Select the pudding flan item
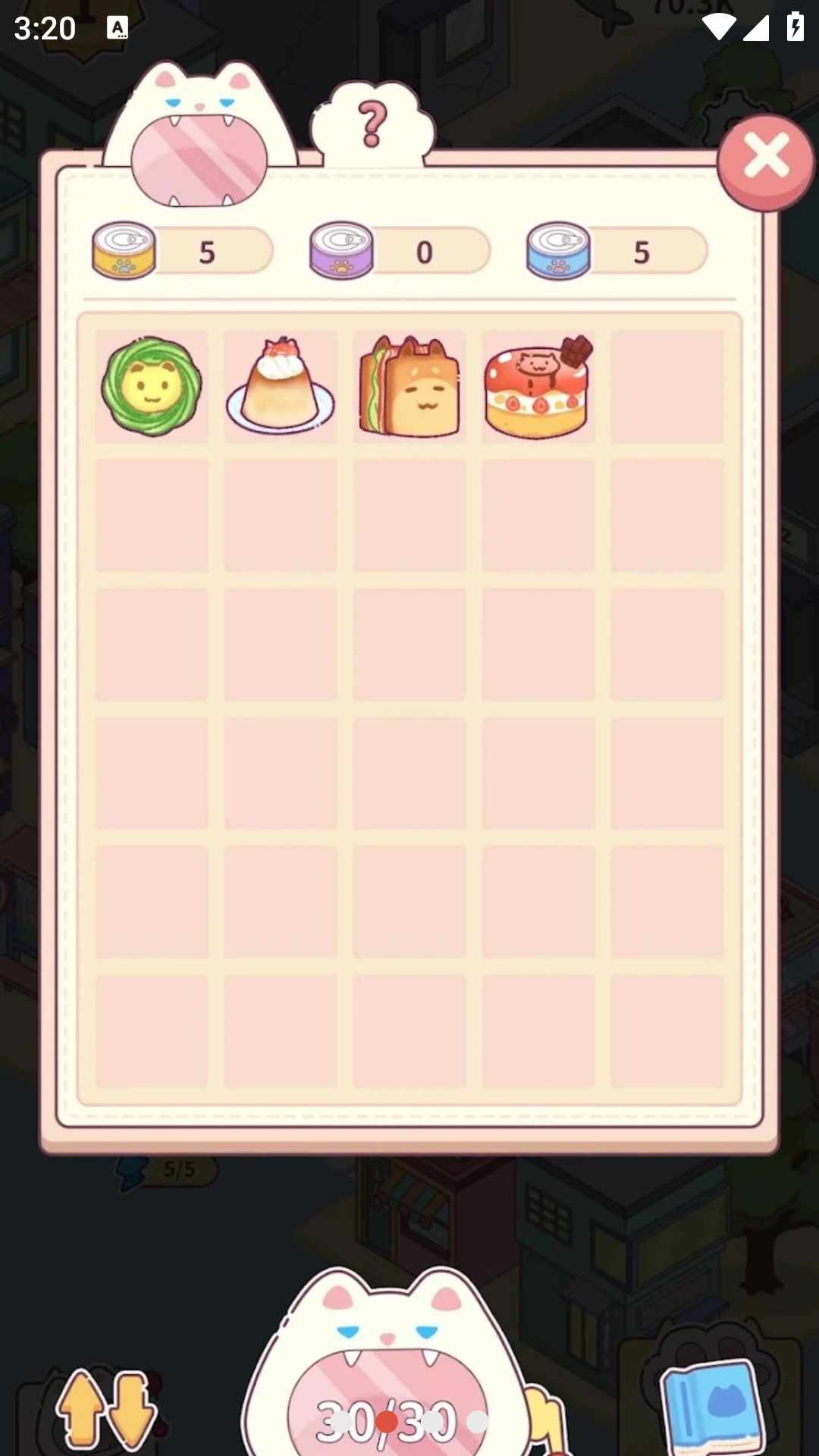 (280, 387)
